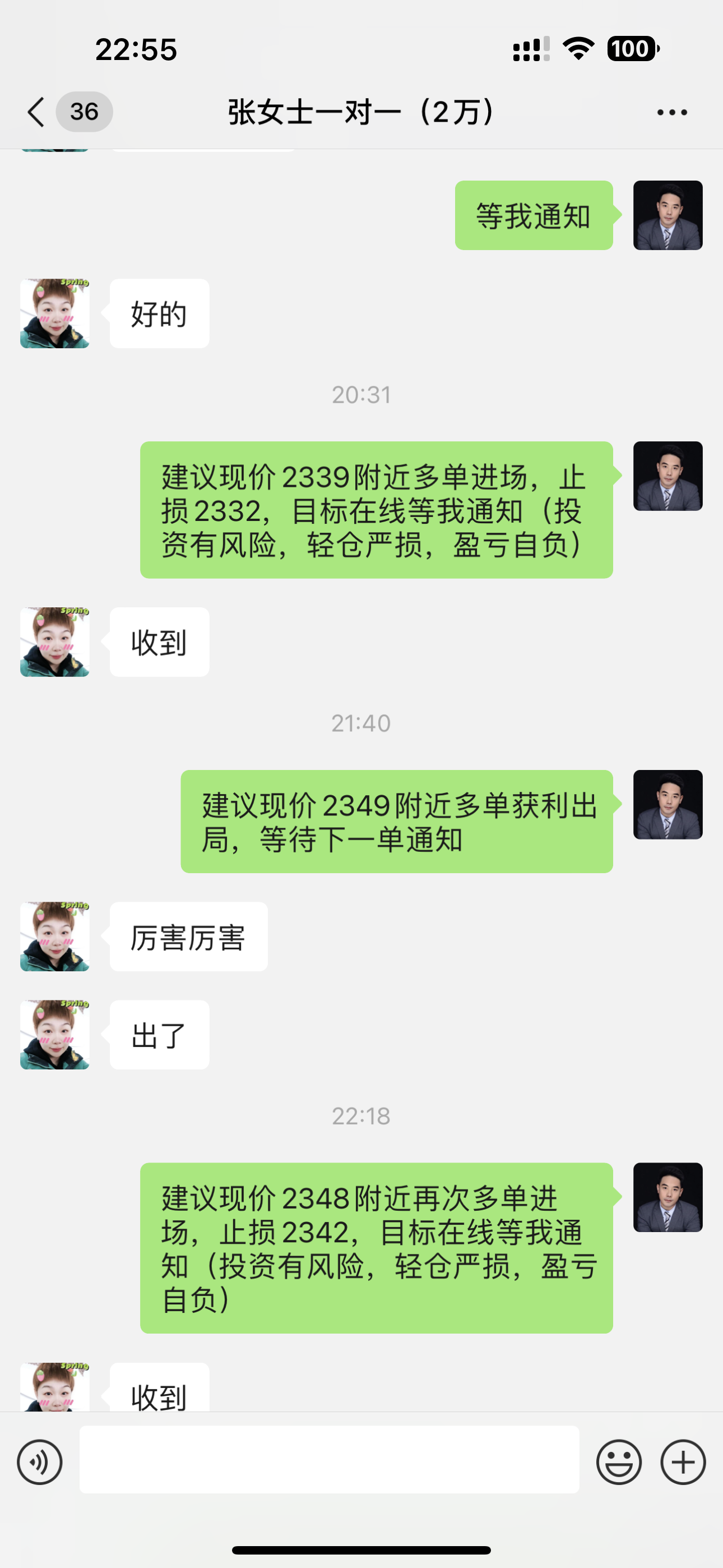
Task: Open my avatar beside 等我通知
Action: (668, 215)
